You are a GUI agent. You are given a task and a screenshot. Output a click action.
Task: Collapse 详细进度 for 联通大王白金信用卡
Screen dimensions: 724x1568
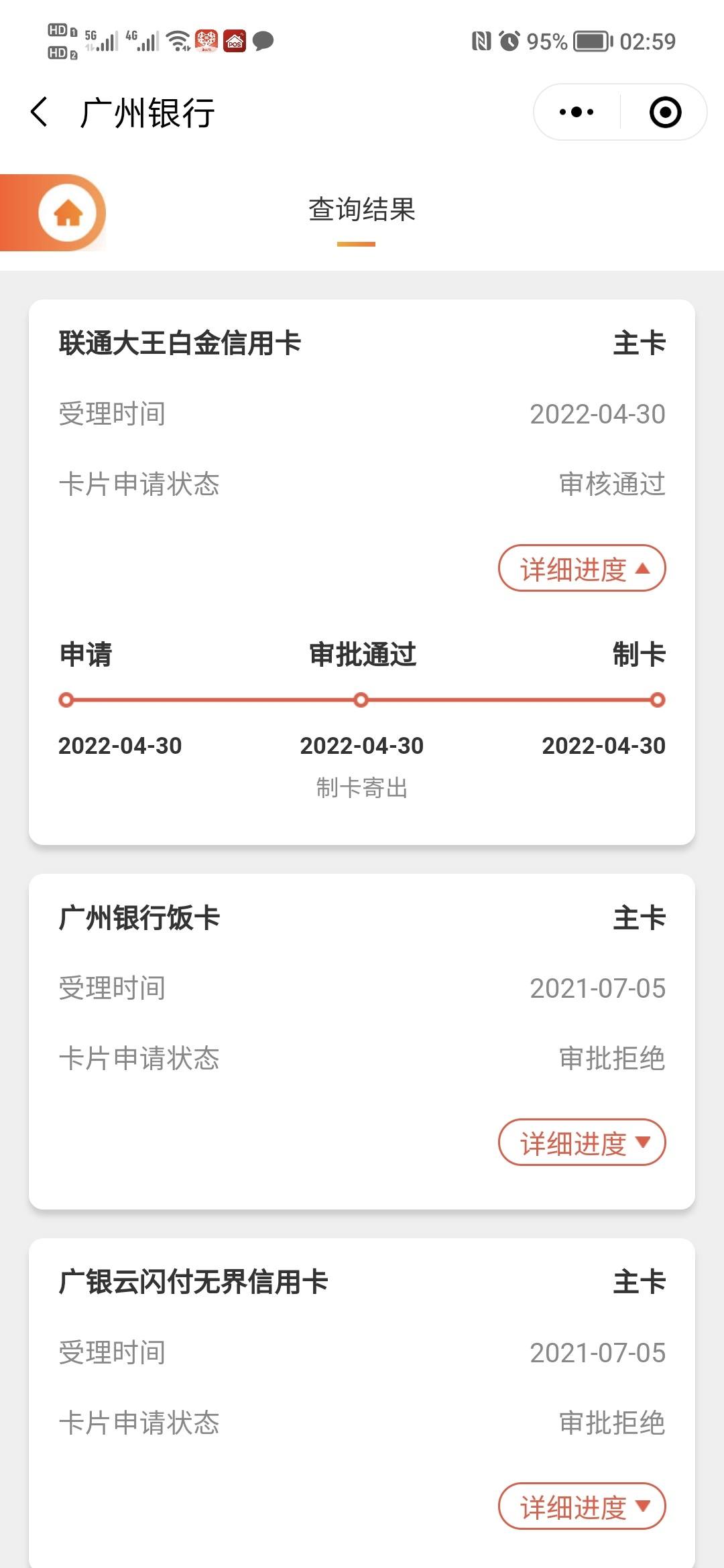click(582, 568)
